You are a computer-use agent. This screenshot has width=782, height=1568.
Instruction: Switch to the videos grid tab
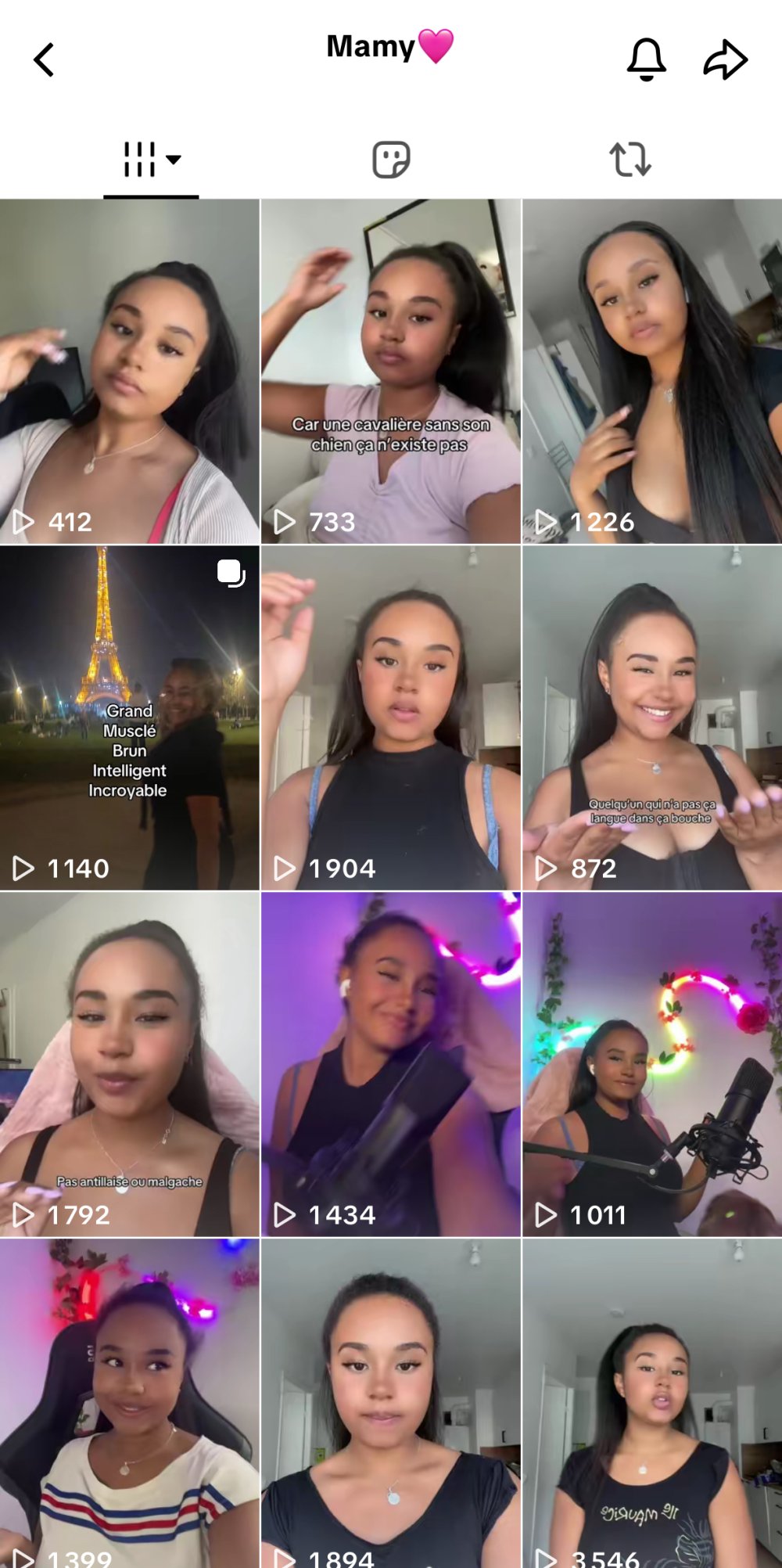click(151, 160)
